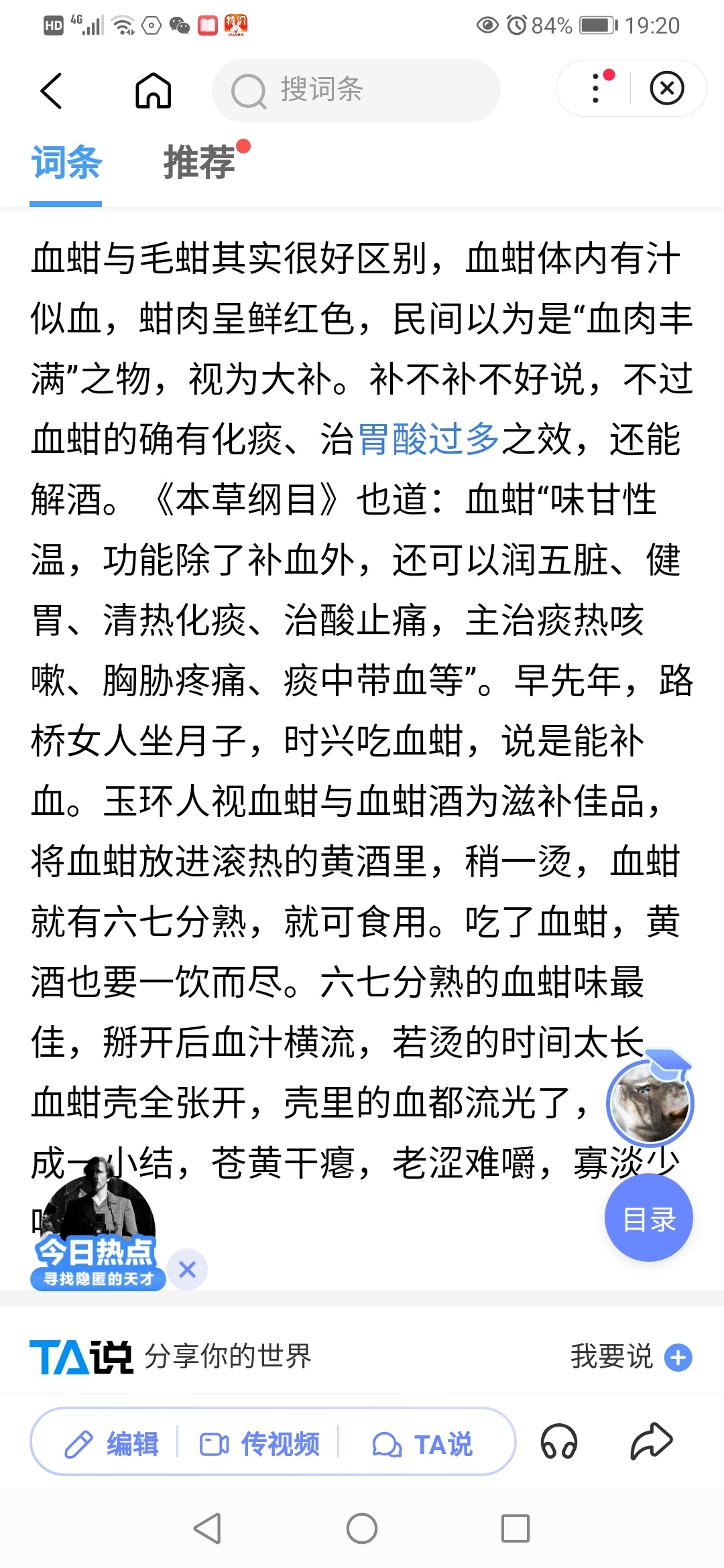724x1568 pixels.
Task: Tap the system back button
Action: (x=207, y=1528)
